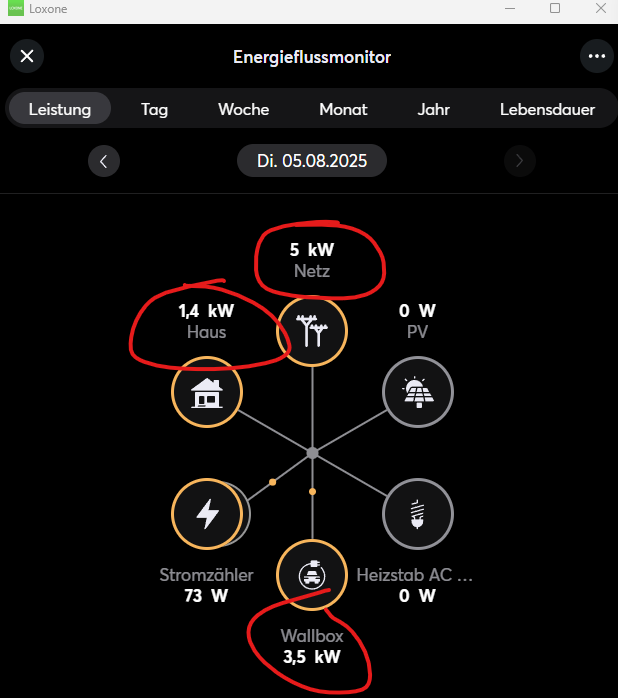This screenshot has height=698, width=618.
Task: Open the Wallbox car charger node
Action: click(x=312, y=575)
